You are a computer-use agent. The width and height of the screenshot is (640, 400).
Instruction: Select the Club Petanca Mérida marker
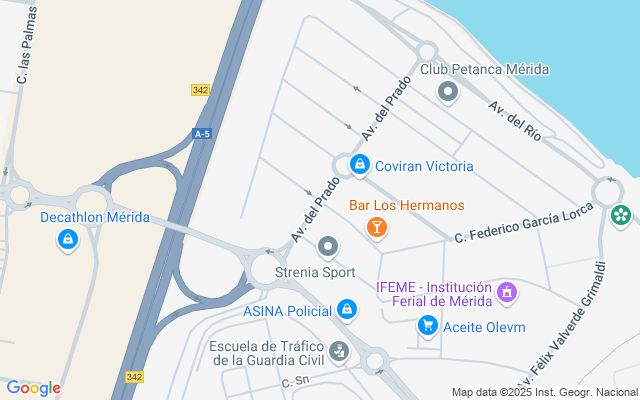pyautogui.click(x=448, y=92)
